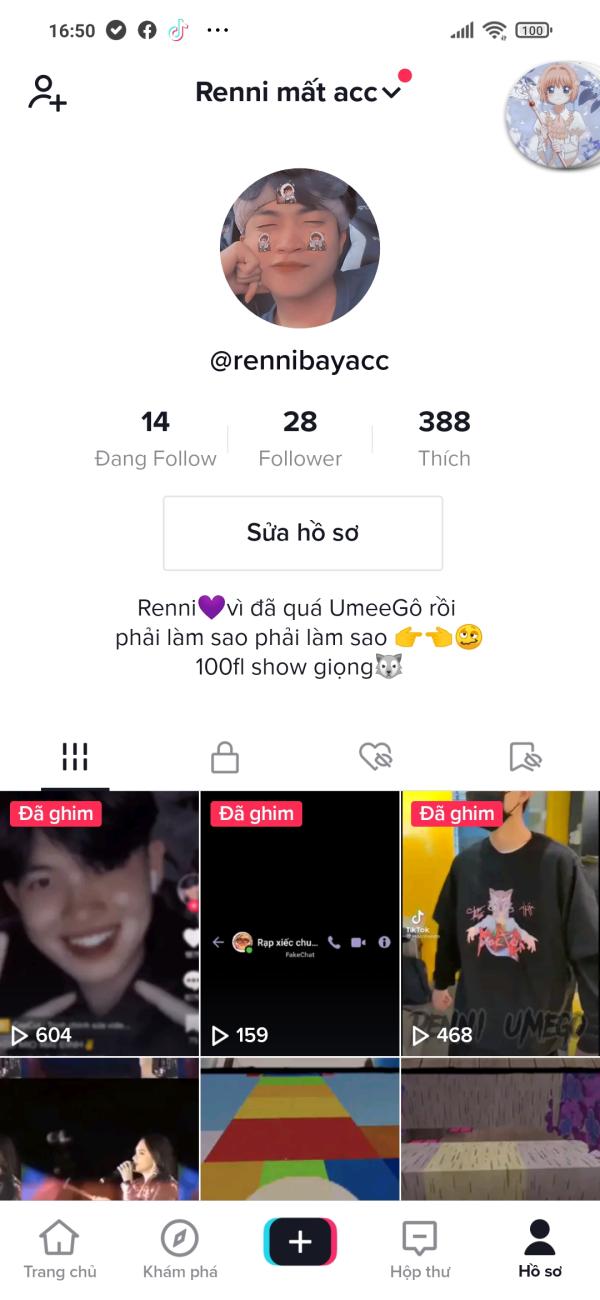
Task: Open the profile picture
Action: (300, 249)
